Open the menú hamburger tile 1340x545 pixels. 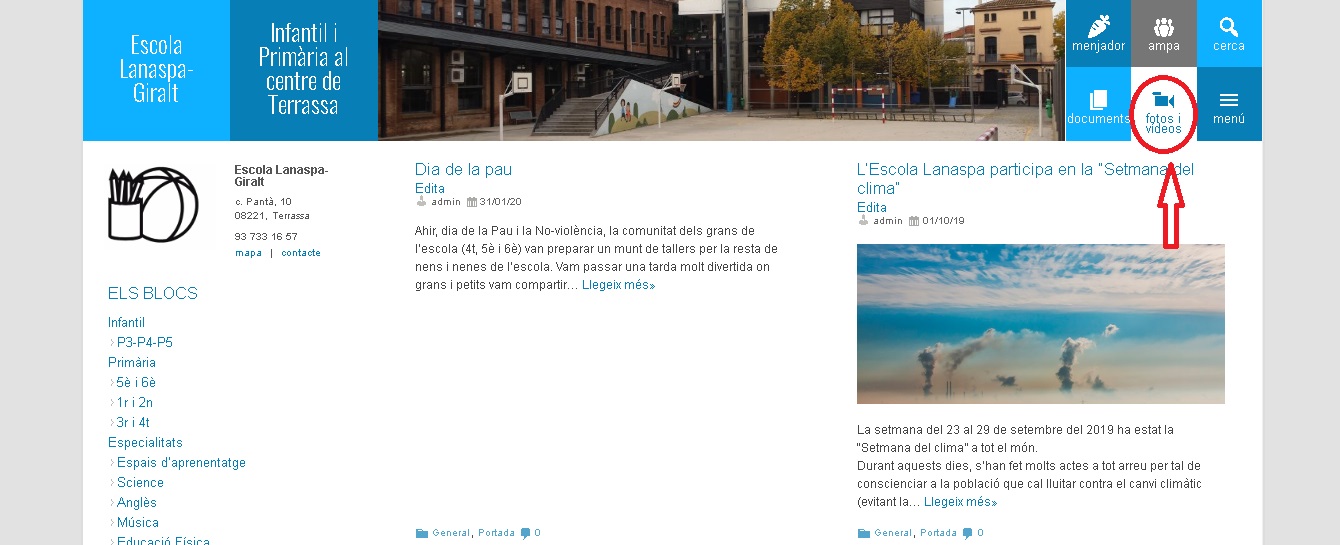(x=1229, y=105)
